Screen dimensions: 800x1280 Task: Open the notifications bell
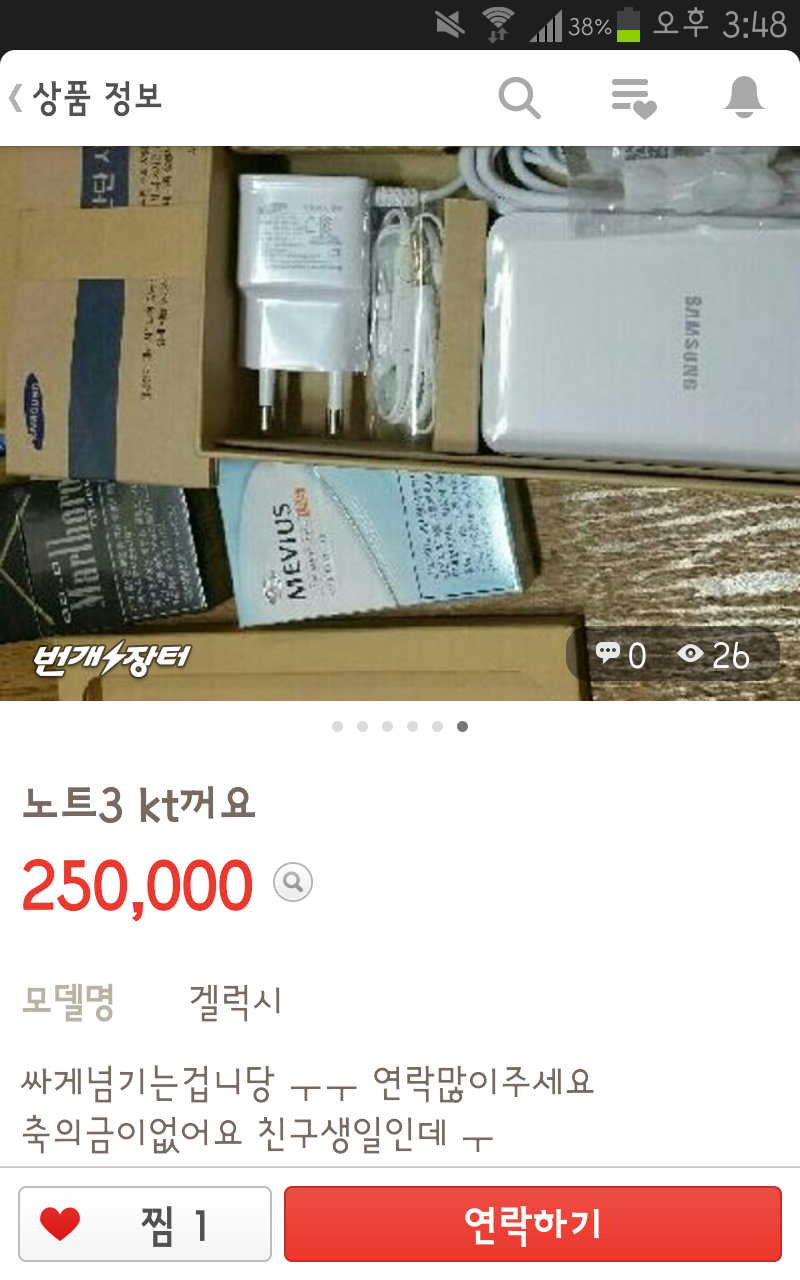click(x=744, y=97)
